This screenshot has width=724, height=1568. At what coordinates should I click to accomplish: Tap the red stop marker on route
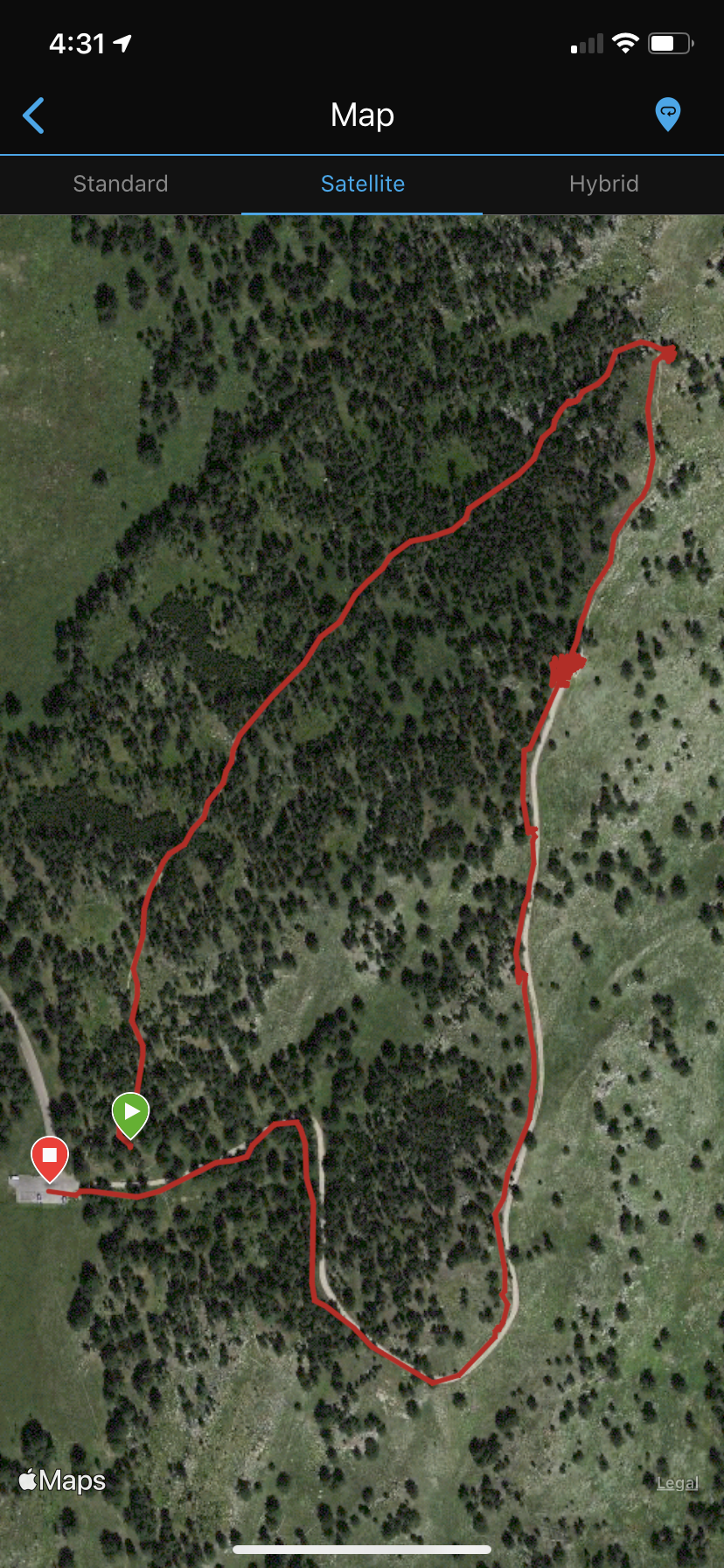(50, 1157)
